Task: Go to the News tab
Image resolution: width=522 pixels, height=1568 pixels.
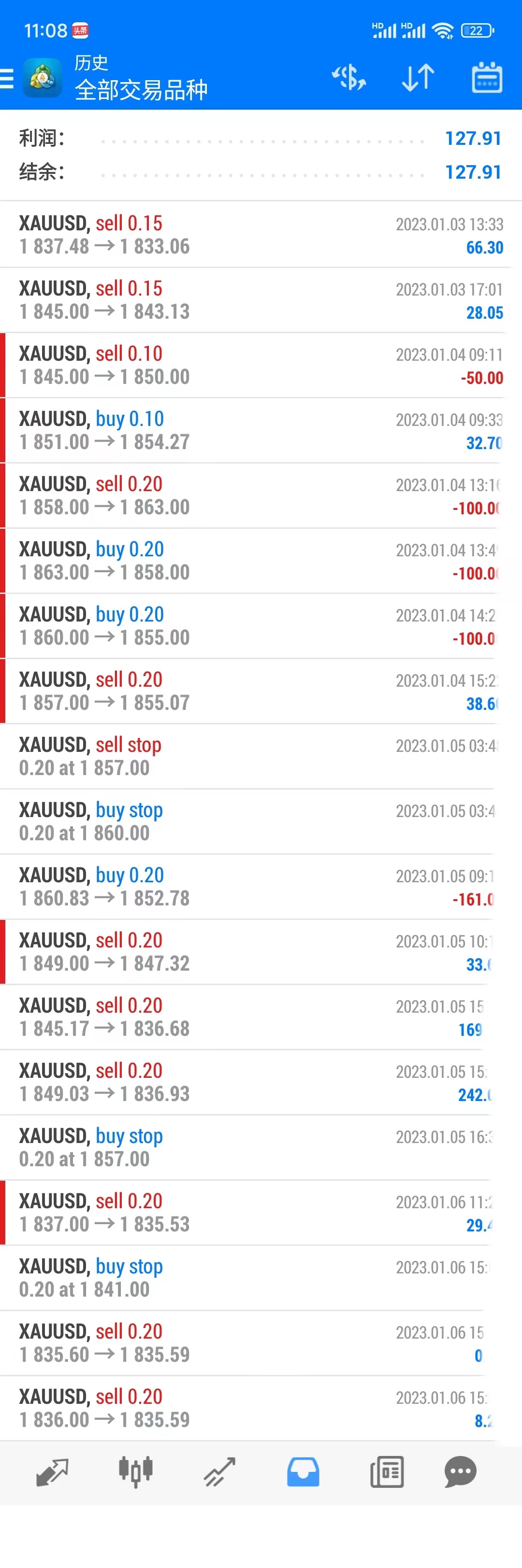Action: (x=387, y=1472)
